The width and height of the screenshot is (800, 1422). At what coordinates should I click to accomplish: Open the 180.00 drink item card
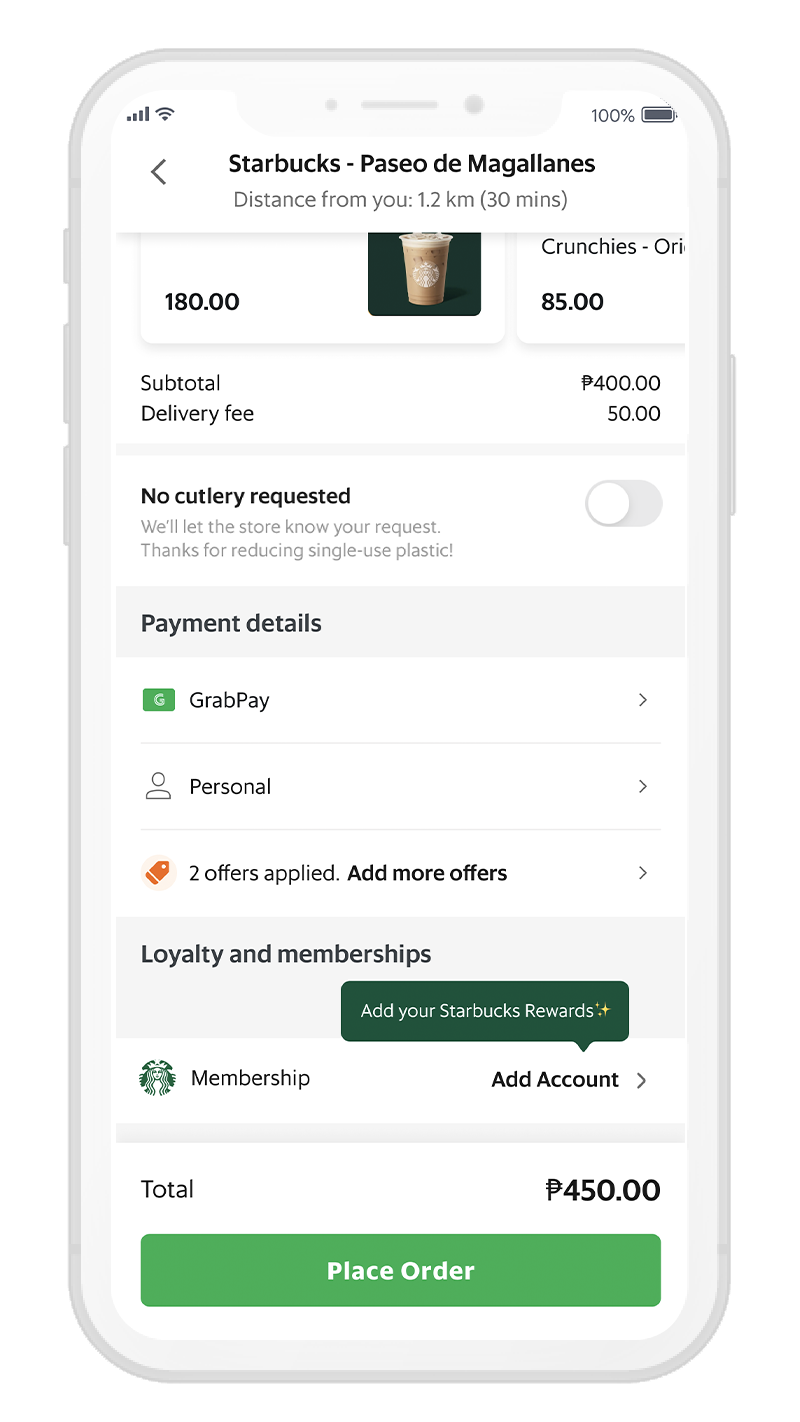[321, 288]
